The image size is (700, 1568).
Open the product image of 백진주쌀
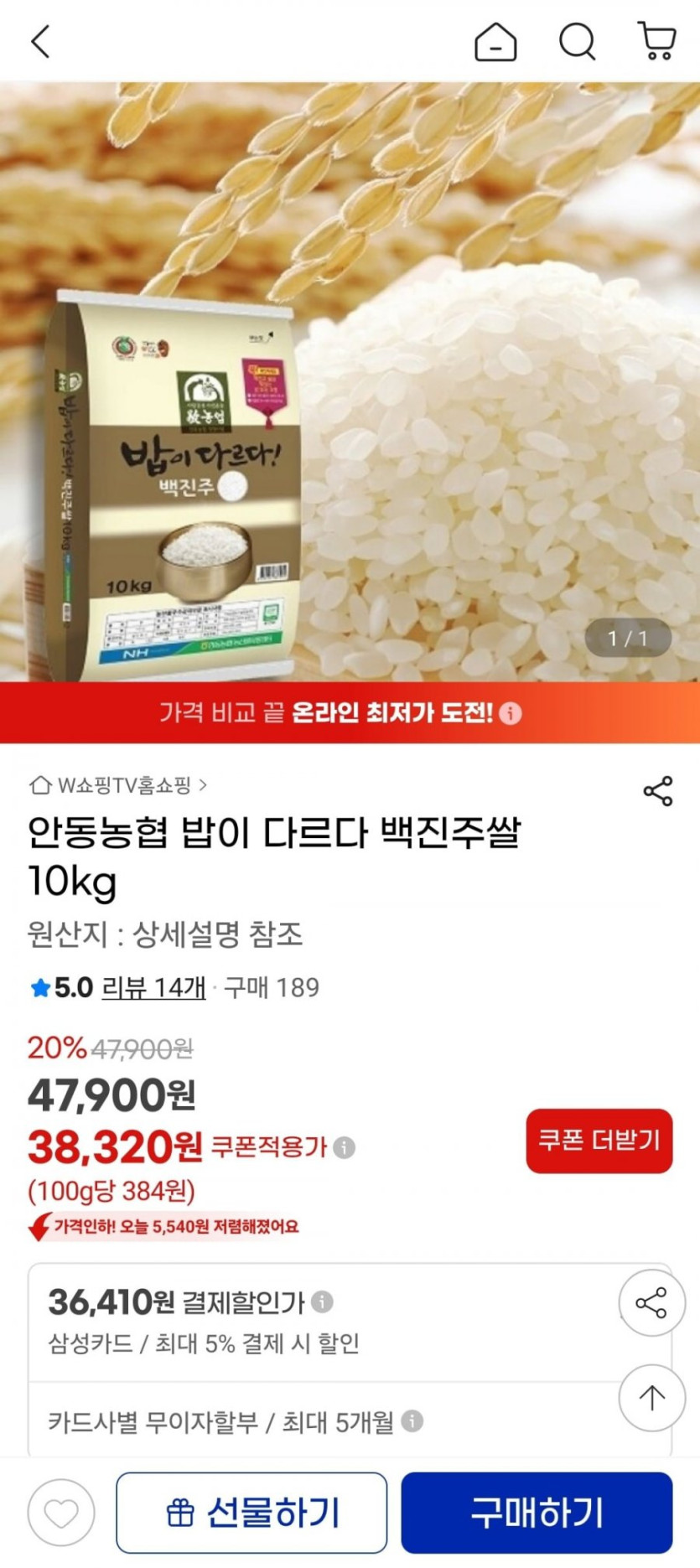coord(350,381)
